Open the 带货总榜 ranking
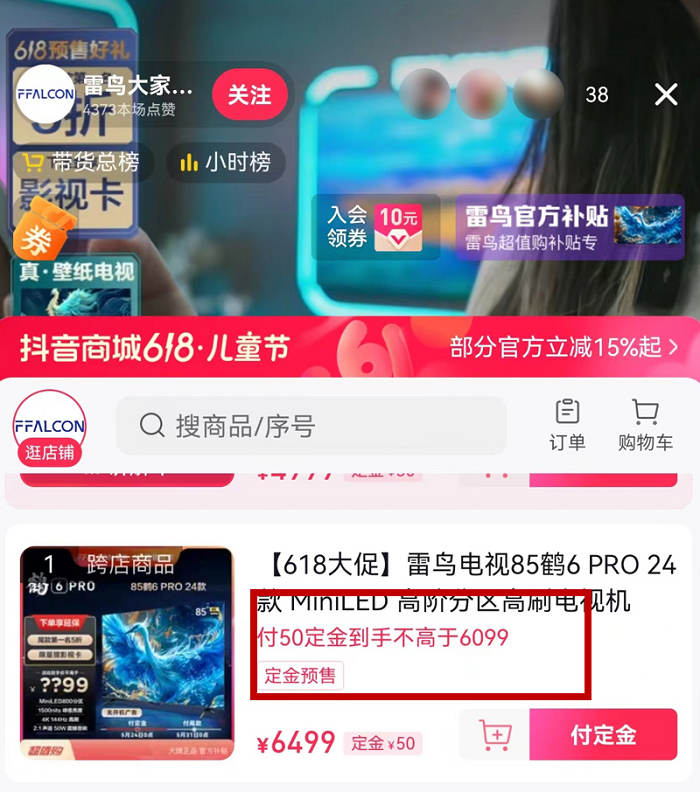The image size is (700, 792). pos(82,162)
